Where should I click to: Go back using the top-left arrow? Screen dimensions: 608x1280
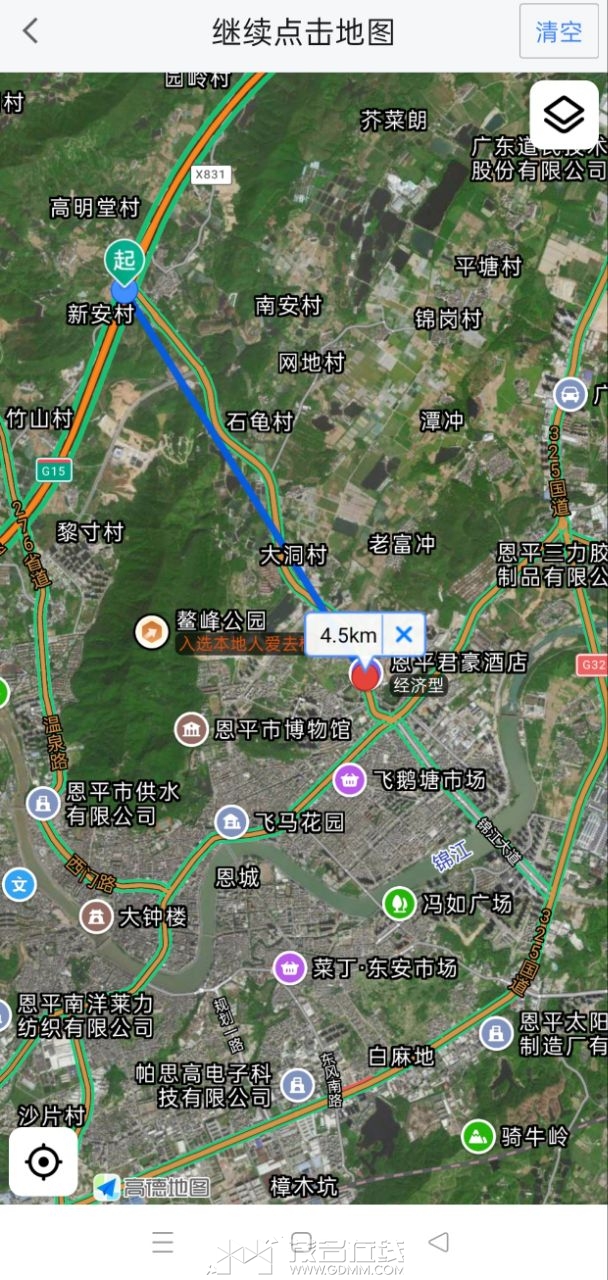point(30,31)
